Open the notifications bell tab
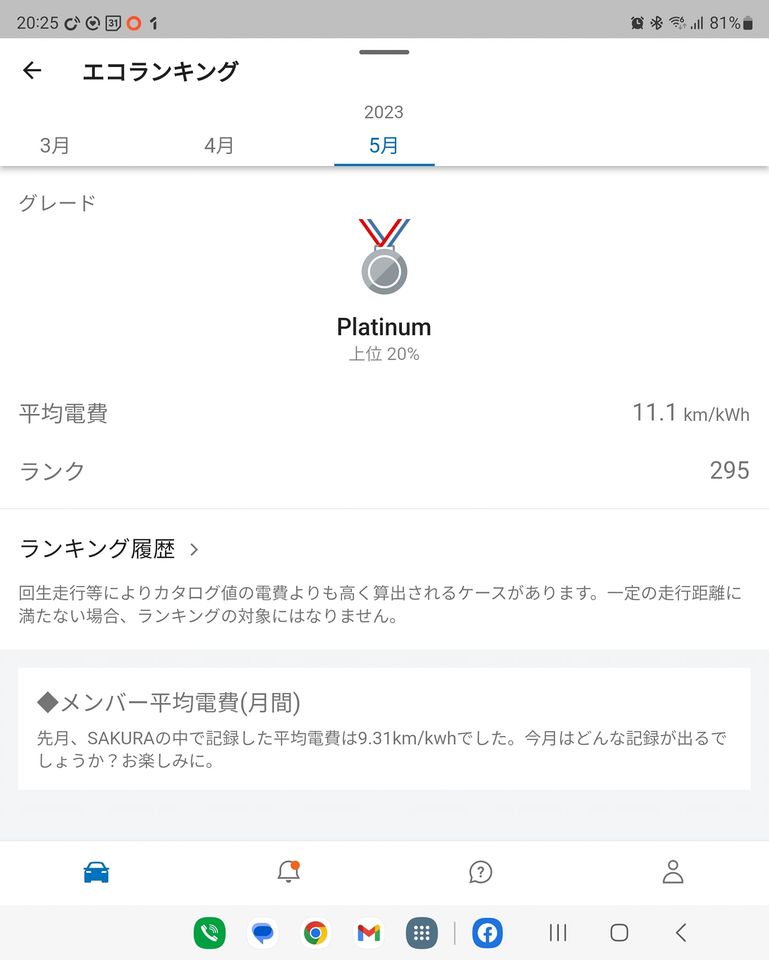The width and height of the screenshot is (769, 960). pyautogui.click(x=288, y=872)
